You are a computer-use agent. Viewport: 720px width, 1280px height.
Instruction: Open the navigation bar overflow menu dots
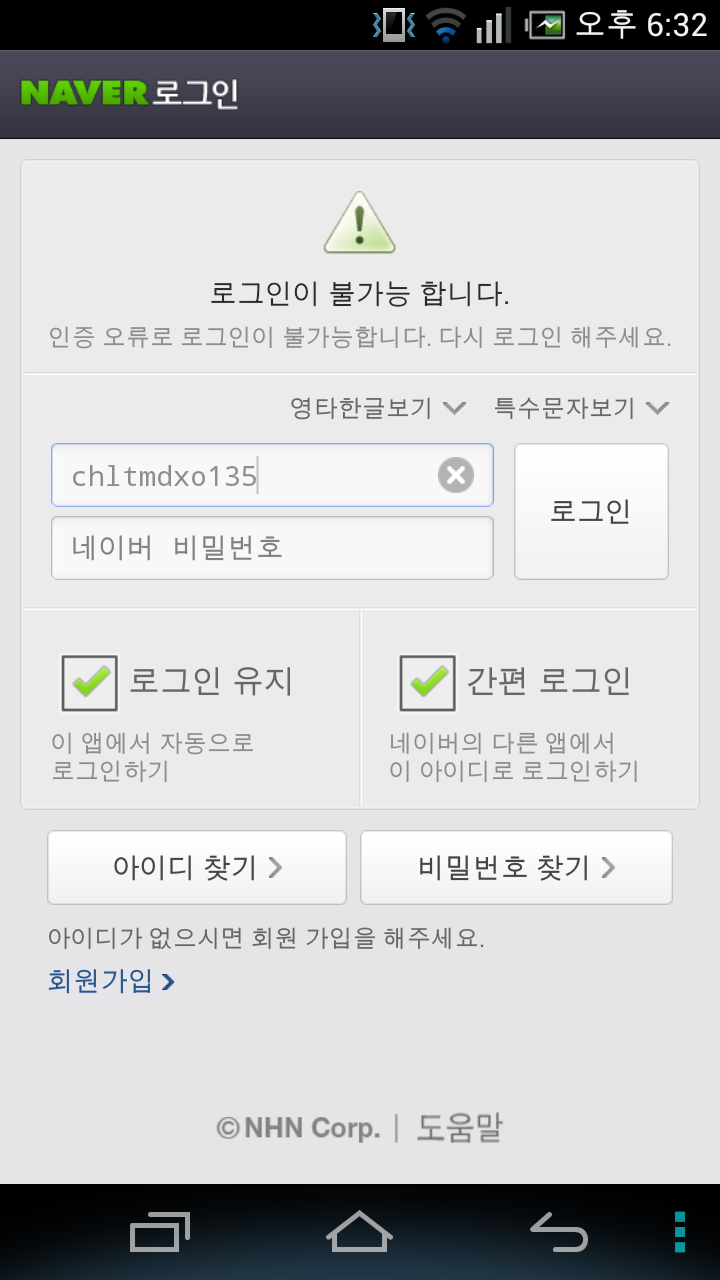(680, 1232)
